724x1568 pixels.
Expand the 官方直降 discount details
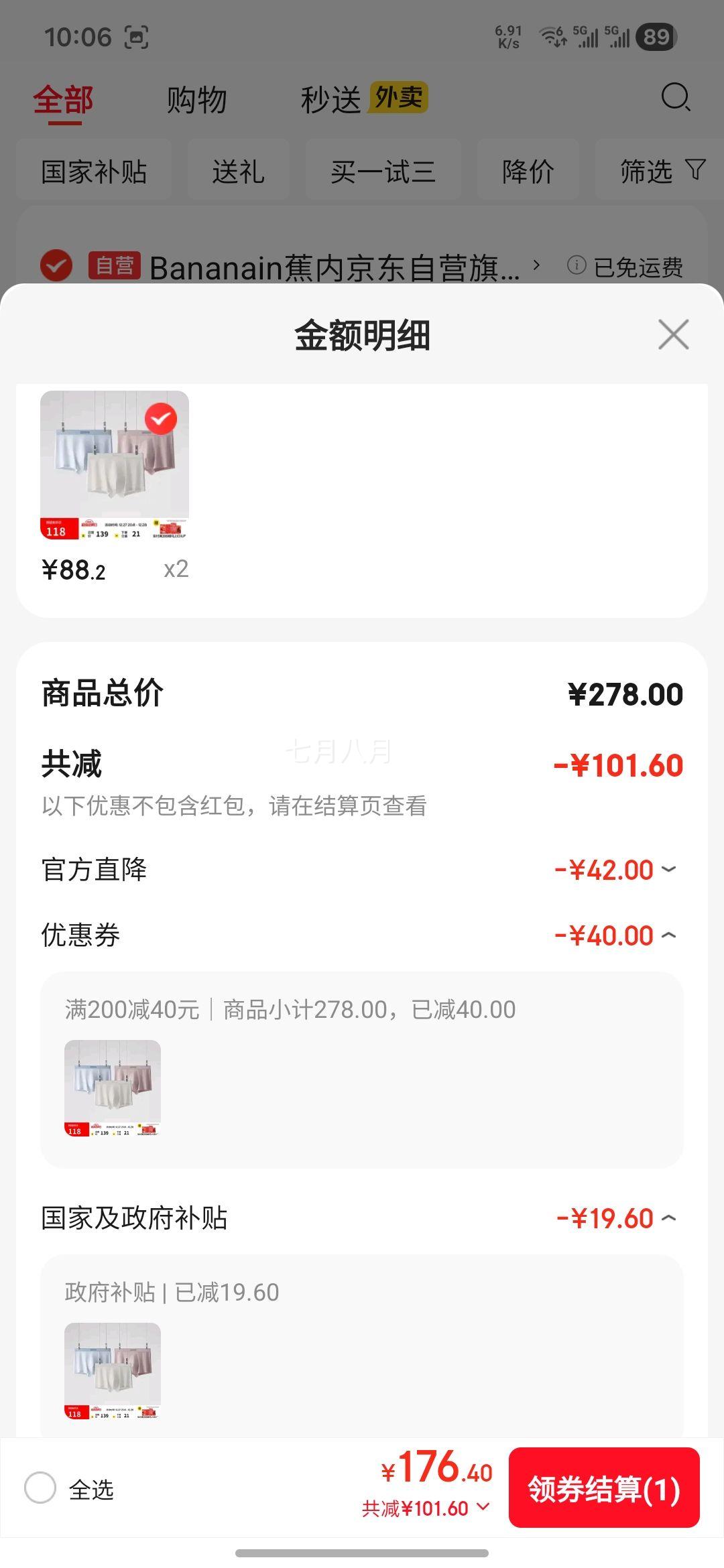click(x=669, y=868)
